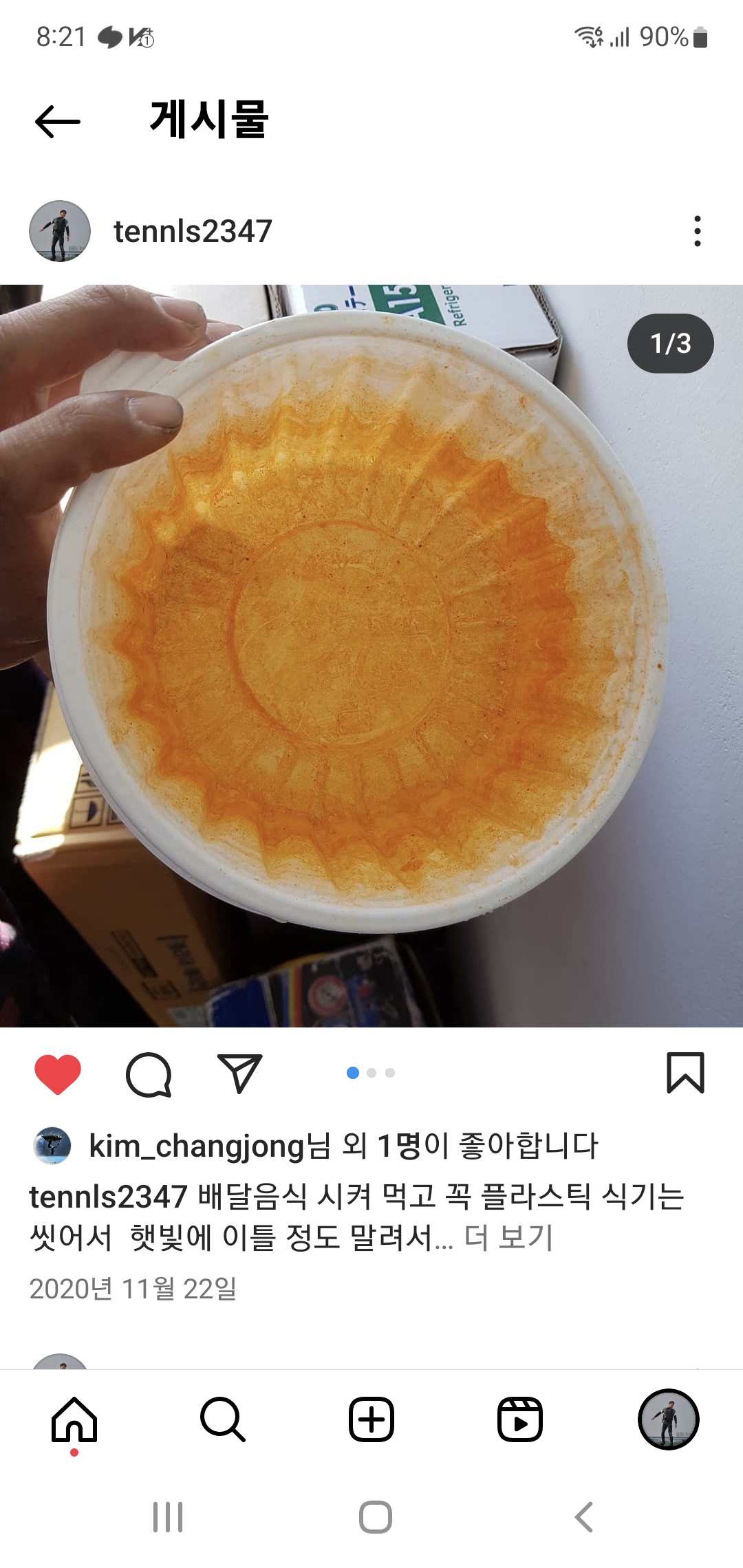Open the Reels tab
This screenshot has height=1568, width=743.
tap(520, 1419)
